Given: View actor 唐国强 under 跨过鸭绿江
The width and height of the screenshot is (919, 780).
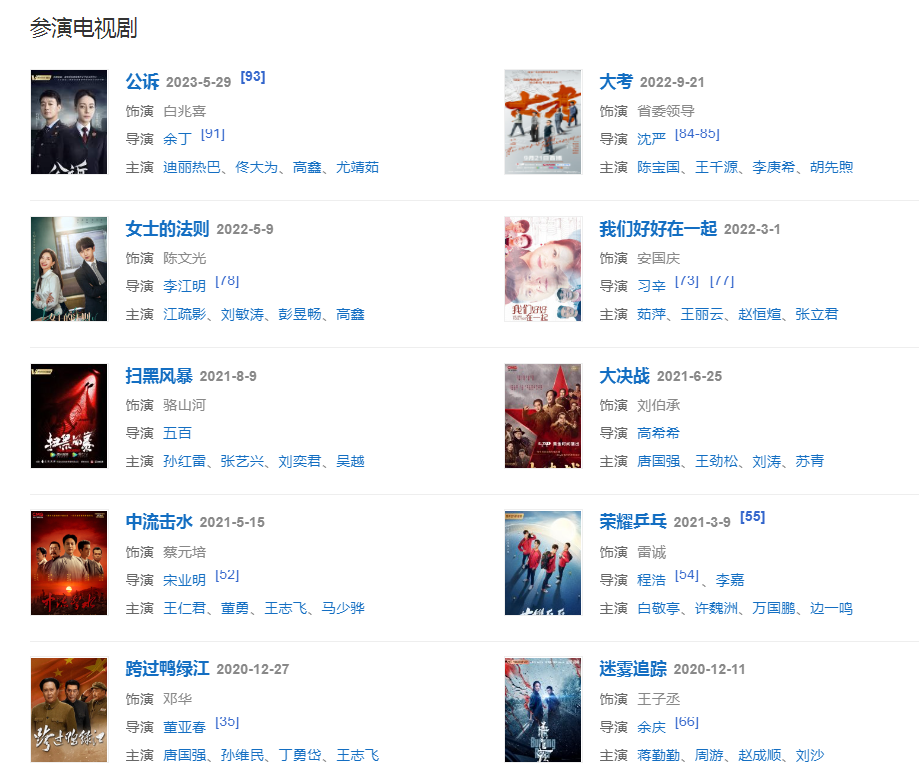Looking at the screenshot, I should point(185,755).
